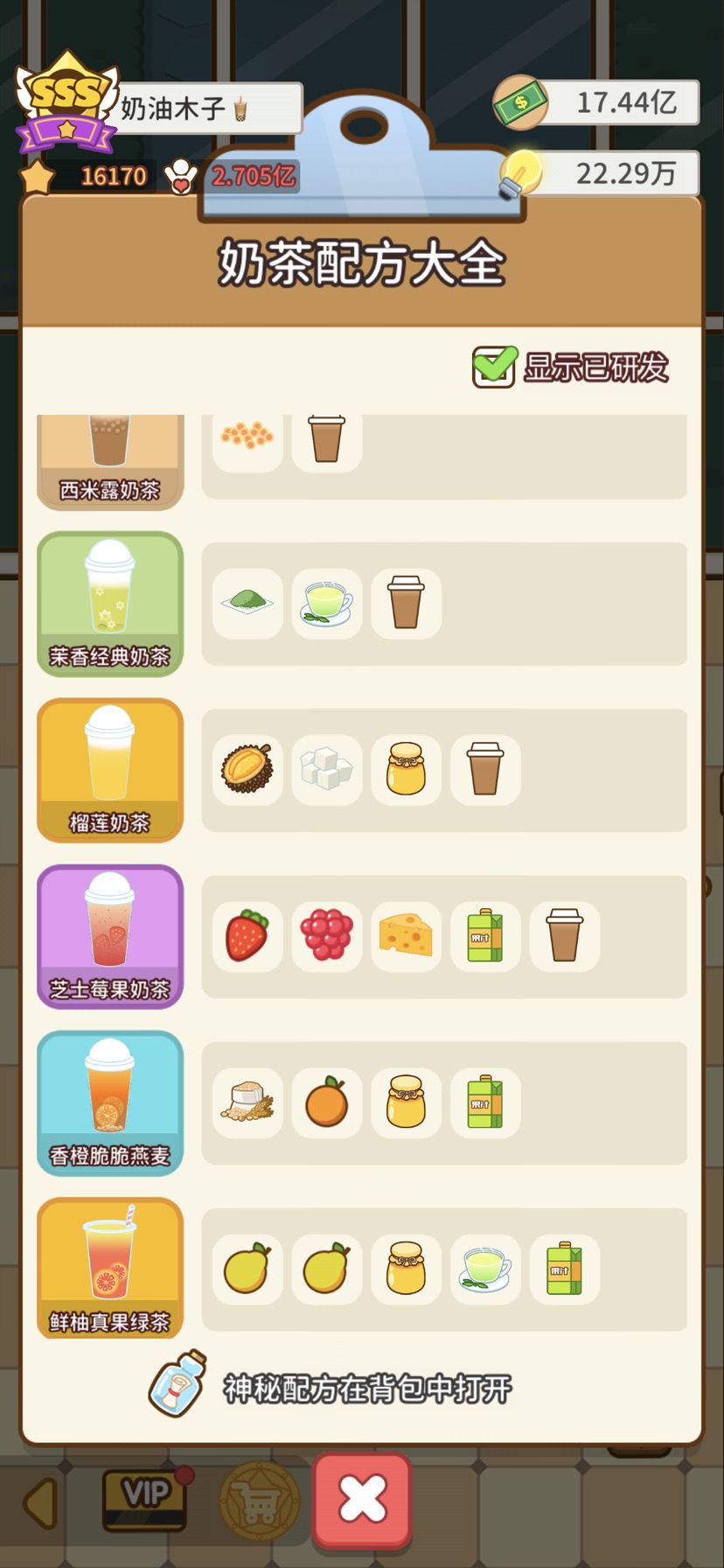
Task: Click the durian ingredient icon
Action: pos(247,769)
